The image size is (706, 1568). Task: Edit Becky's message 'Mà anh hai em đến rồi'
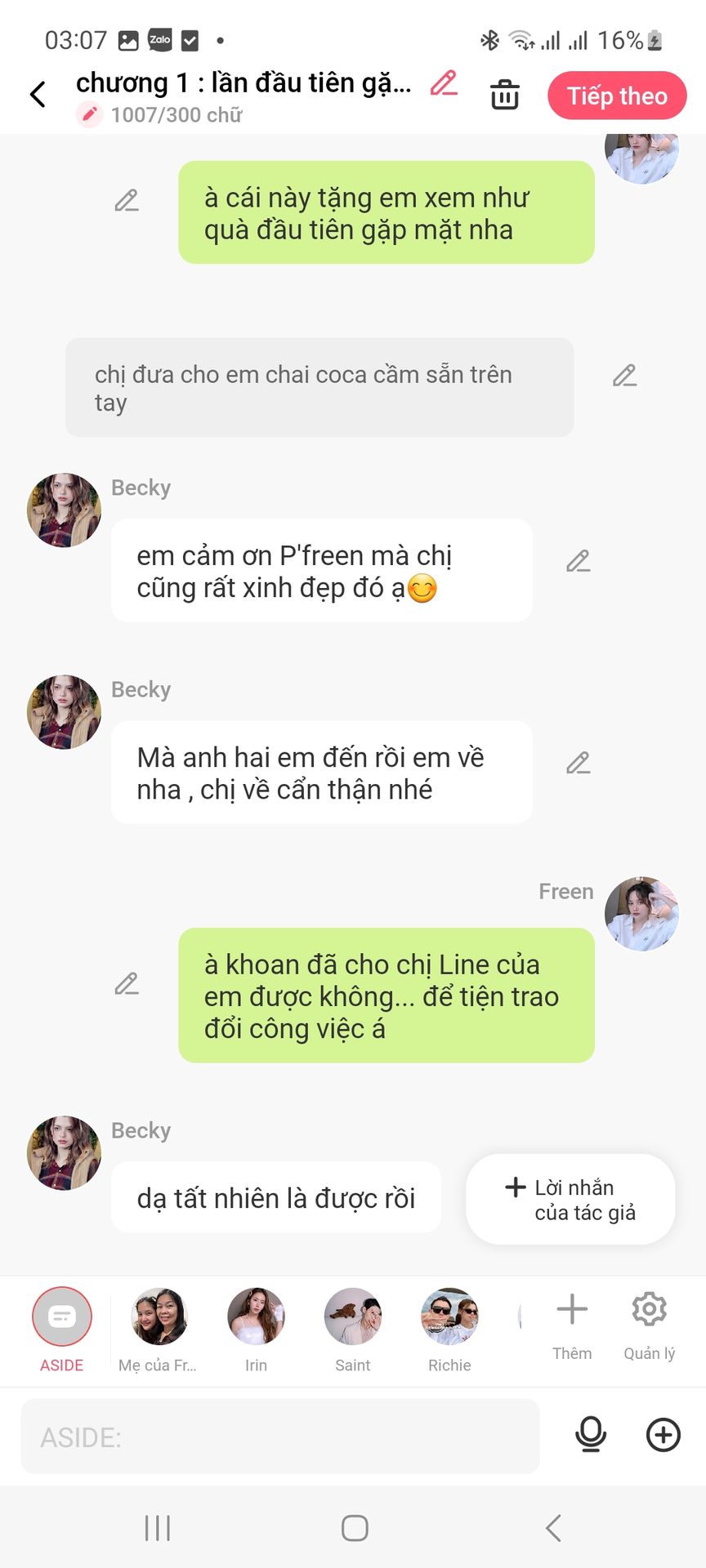click(x=578, y=763)
